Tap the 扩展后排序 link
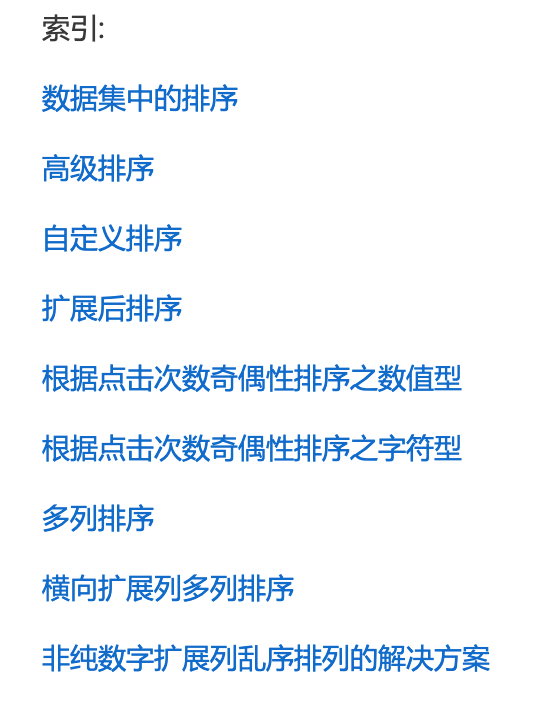544x718 pixels. tap(112, 309)
